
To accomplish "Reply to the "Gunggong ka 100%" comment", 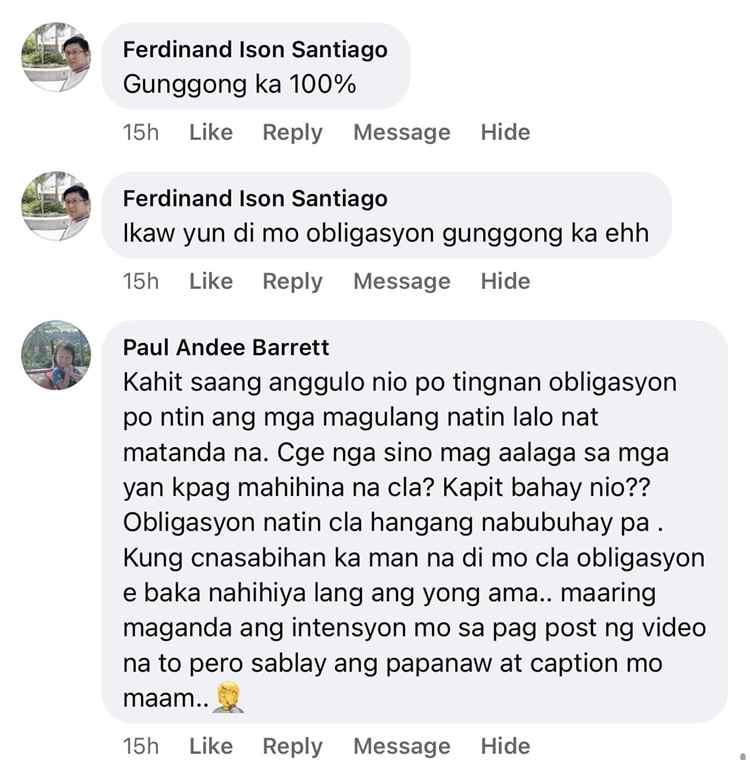I will tap(292, 132).
